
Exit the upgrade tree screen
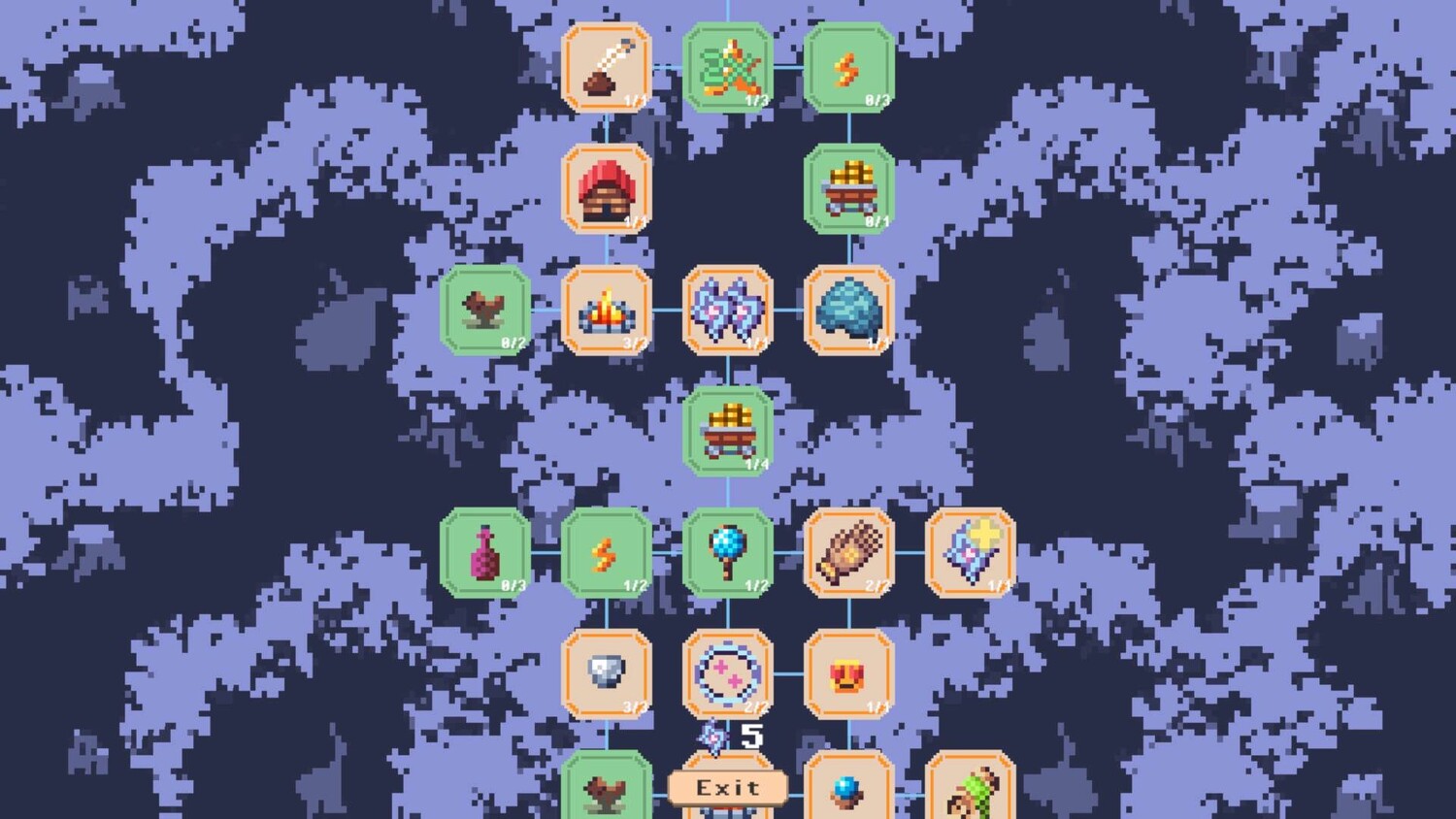pyautogui.click(x=727, y=788)
